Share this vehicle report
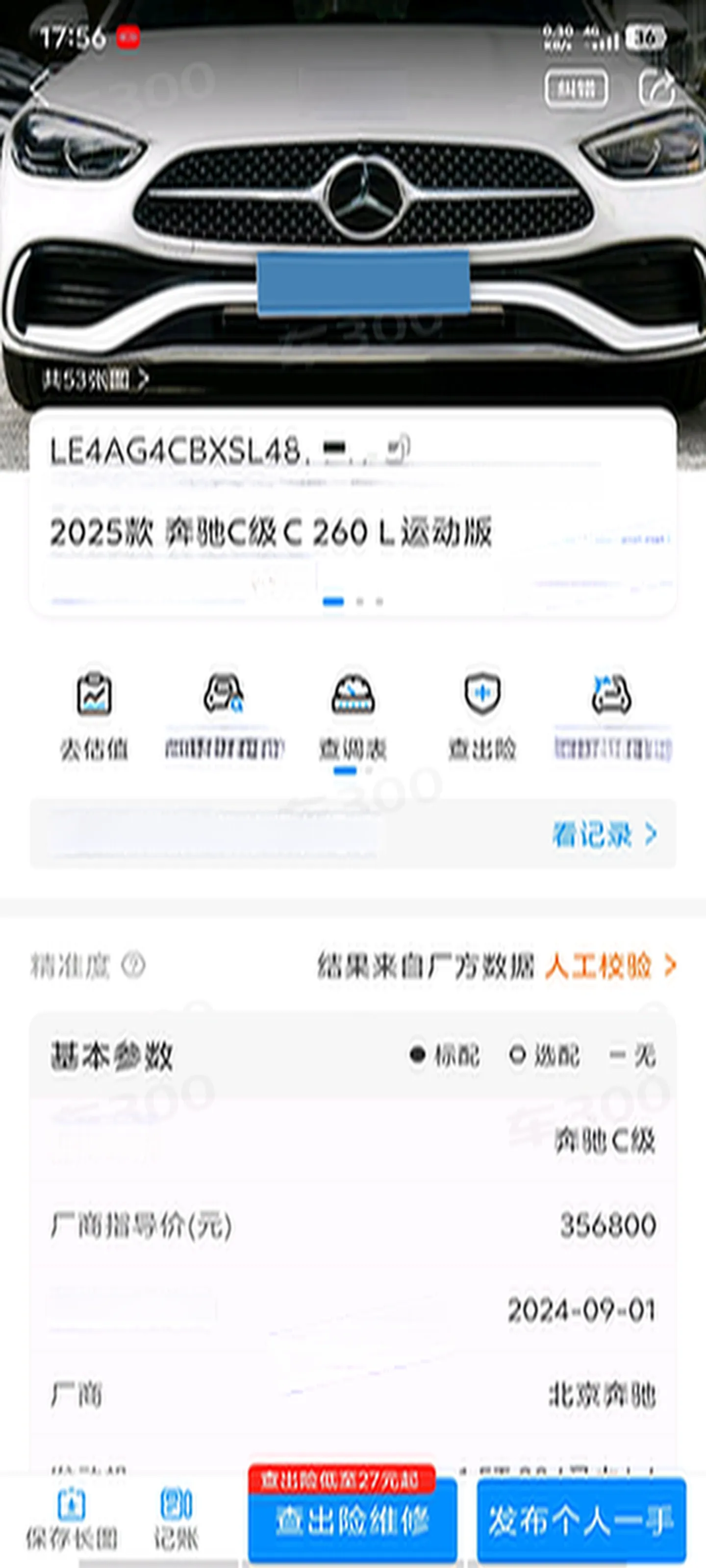Viewport: 706px width, 1568px height. pyautogui.click(x=656, y=90)
